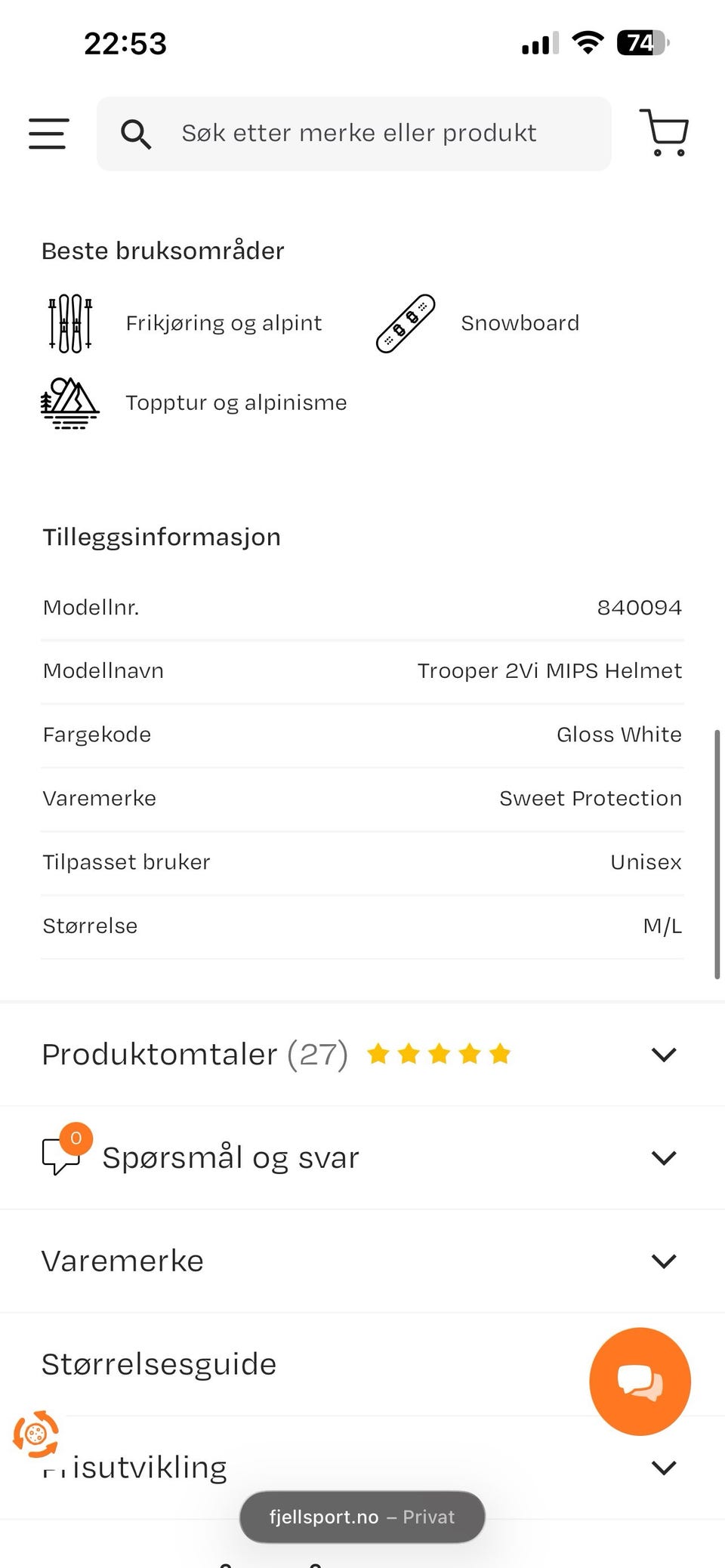Click the skis icon for Frikjøring og alpint

click(x=70, y=322)
